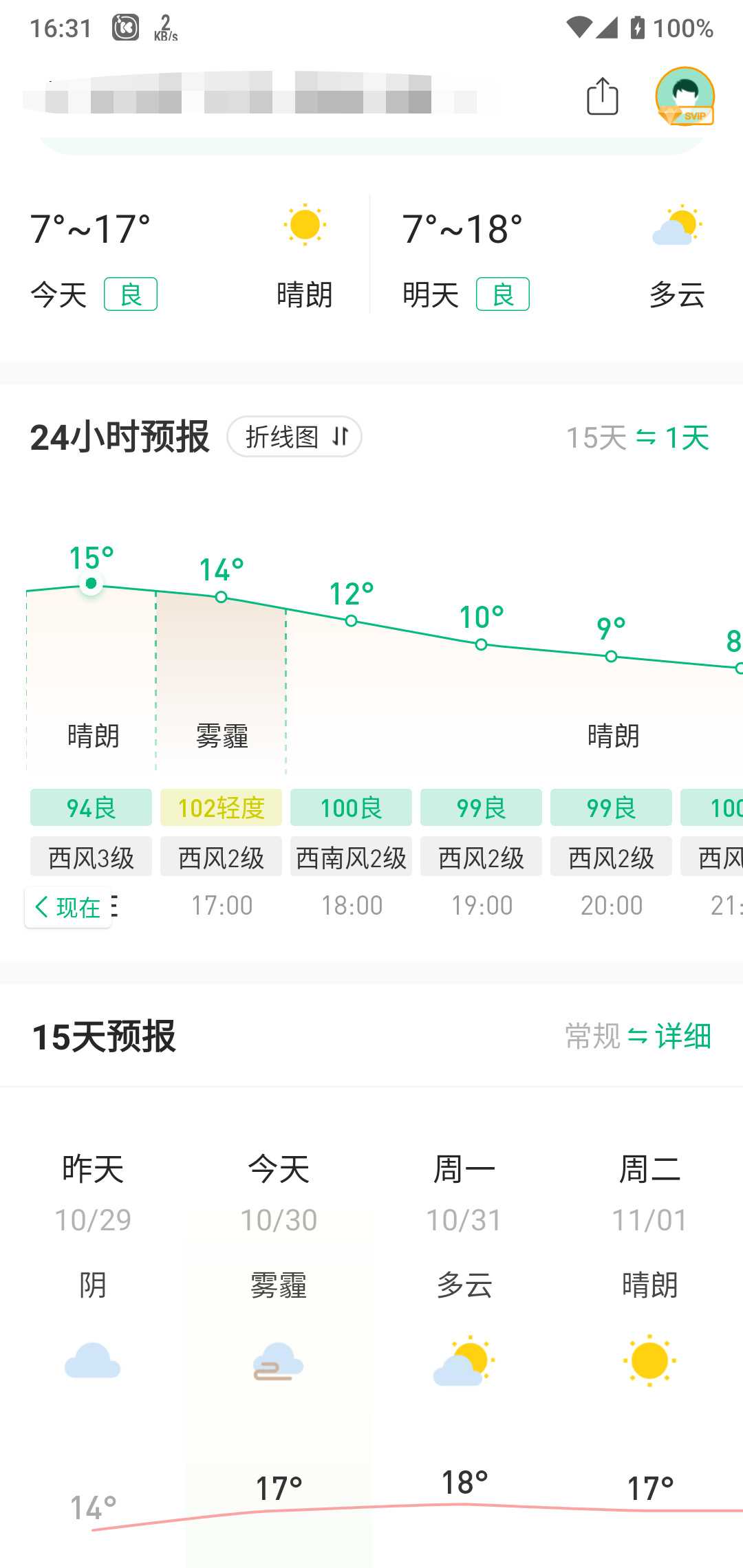Switch the 15-day forecast between 常规 and 详细
The width and height of the screenshot is (743, 1568).
pos(638,1036)
